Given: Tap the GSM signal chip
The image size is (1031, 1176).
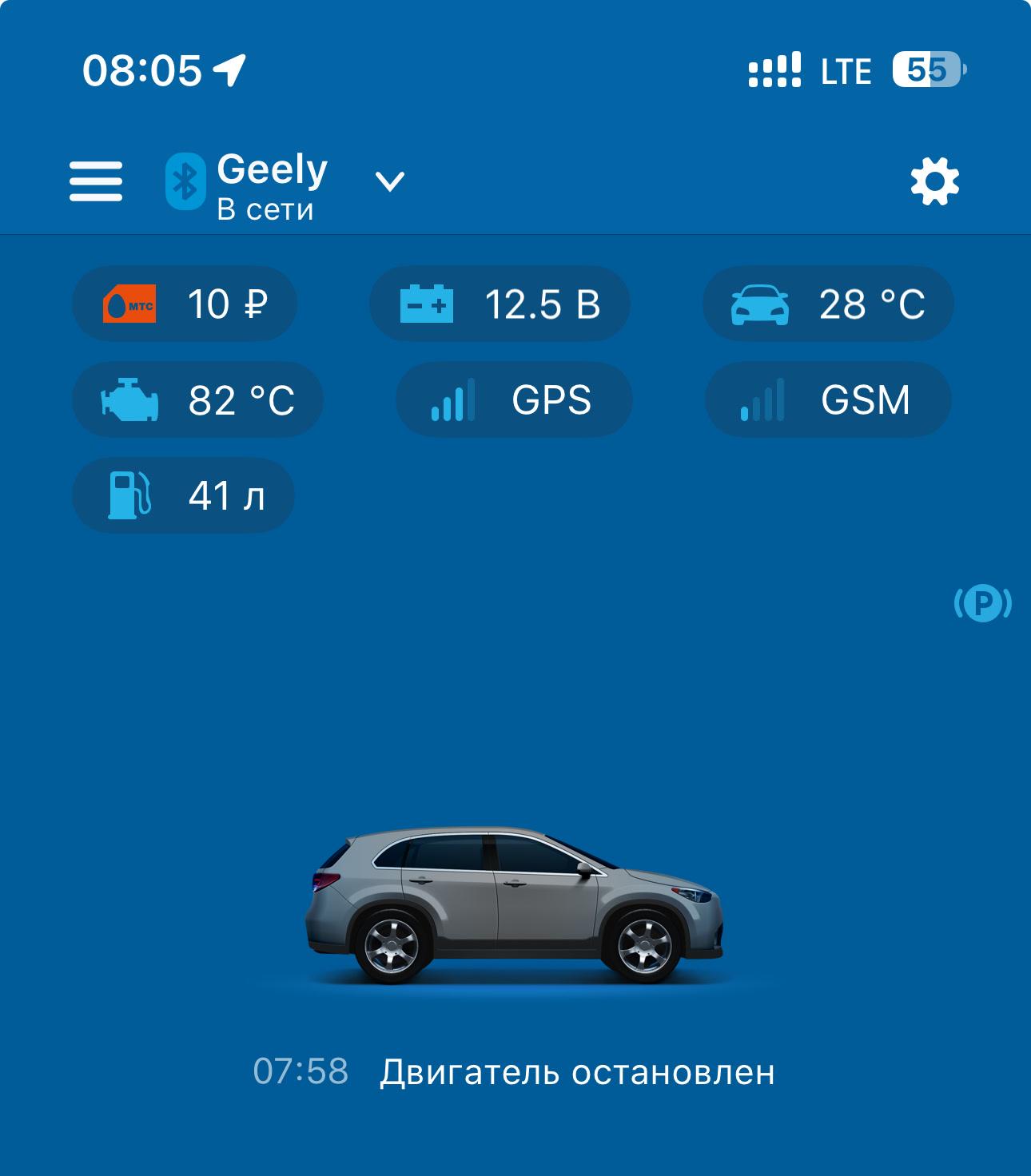Looking at the screenshot, I should [828, 400].
